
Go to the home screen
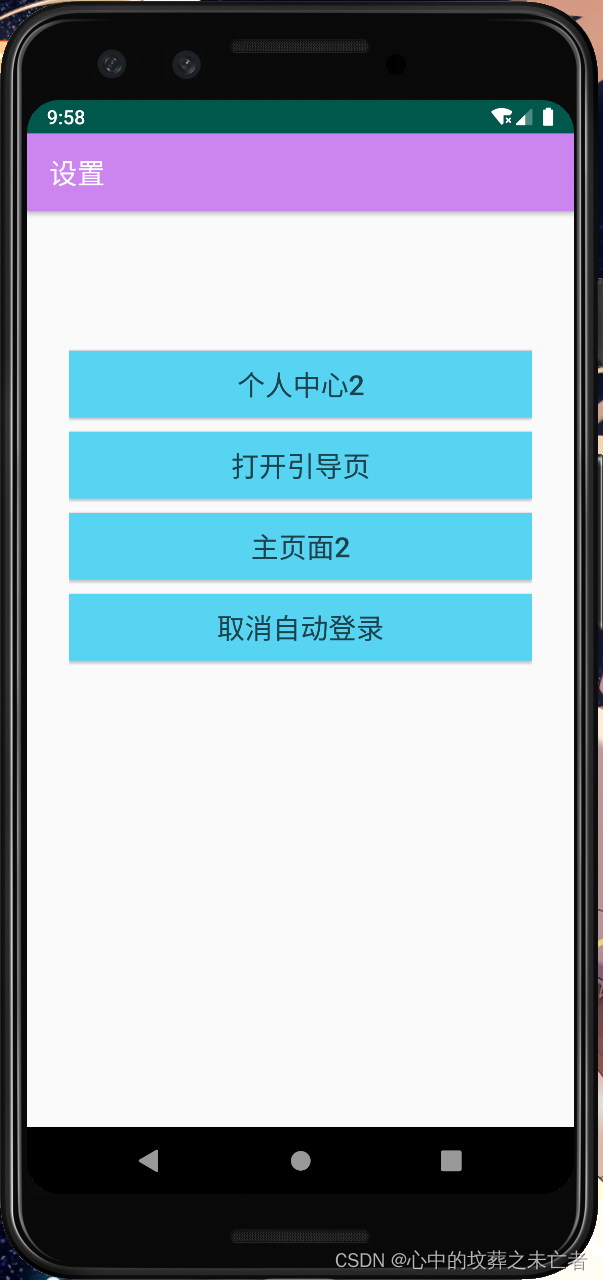(x=300, y=1160)
